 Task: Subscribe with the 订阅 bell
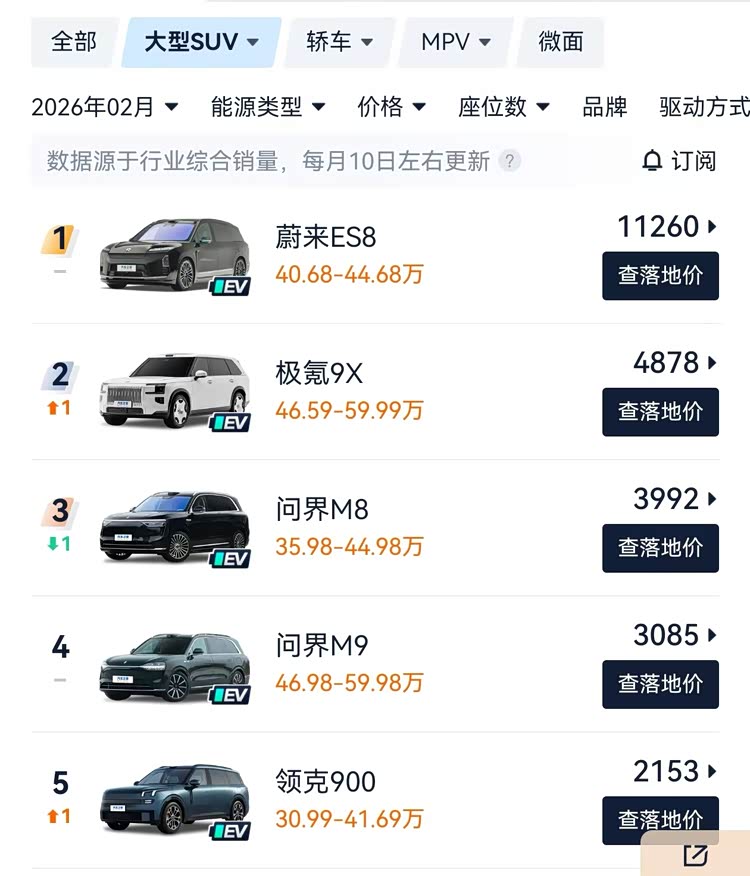coord(680,161)
